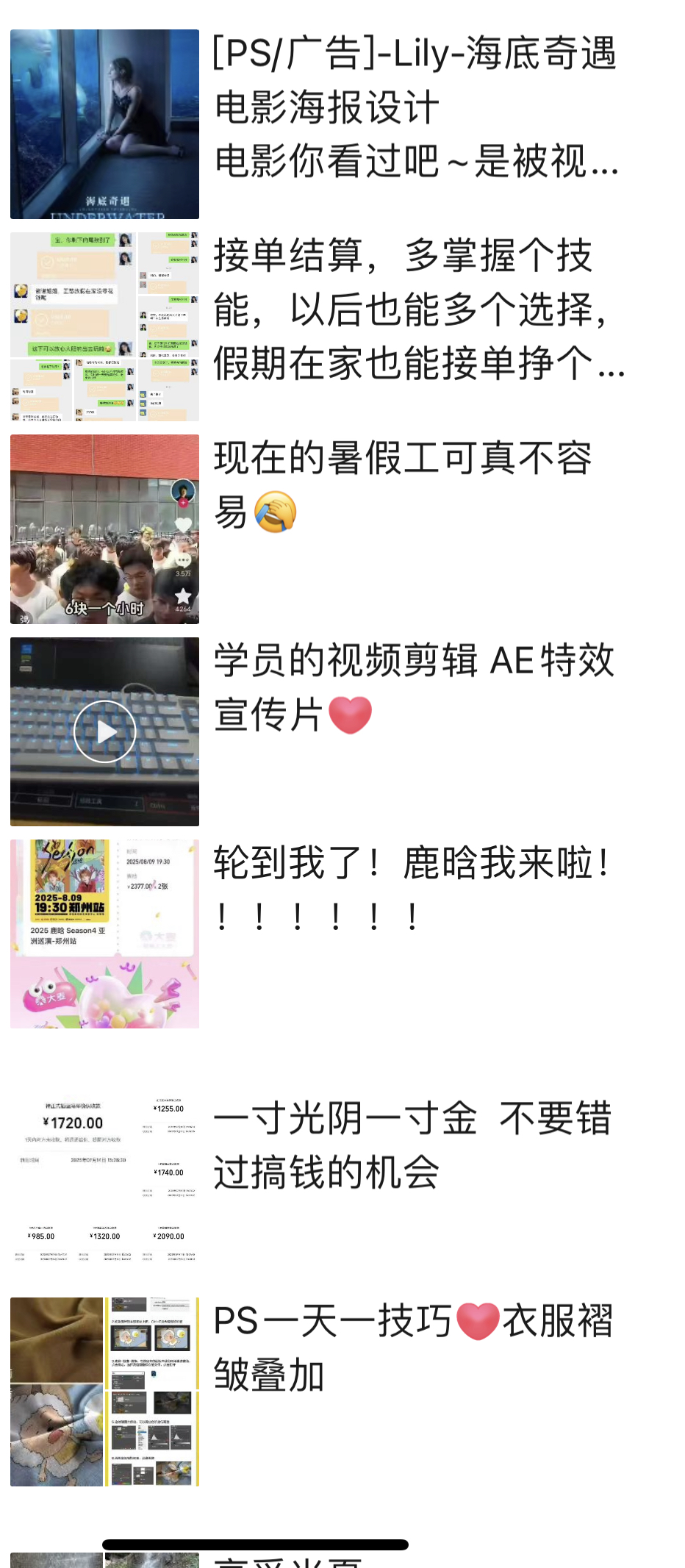This screenshot has width=685, height=1568.
Task: Open the 暑假工可真不容易 post
Action: click(403, 484)
